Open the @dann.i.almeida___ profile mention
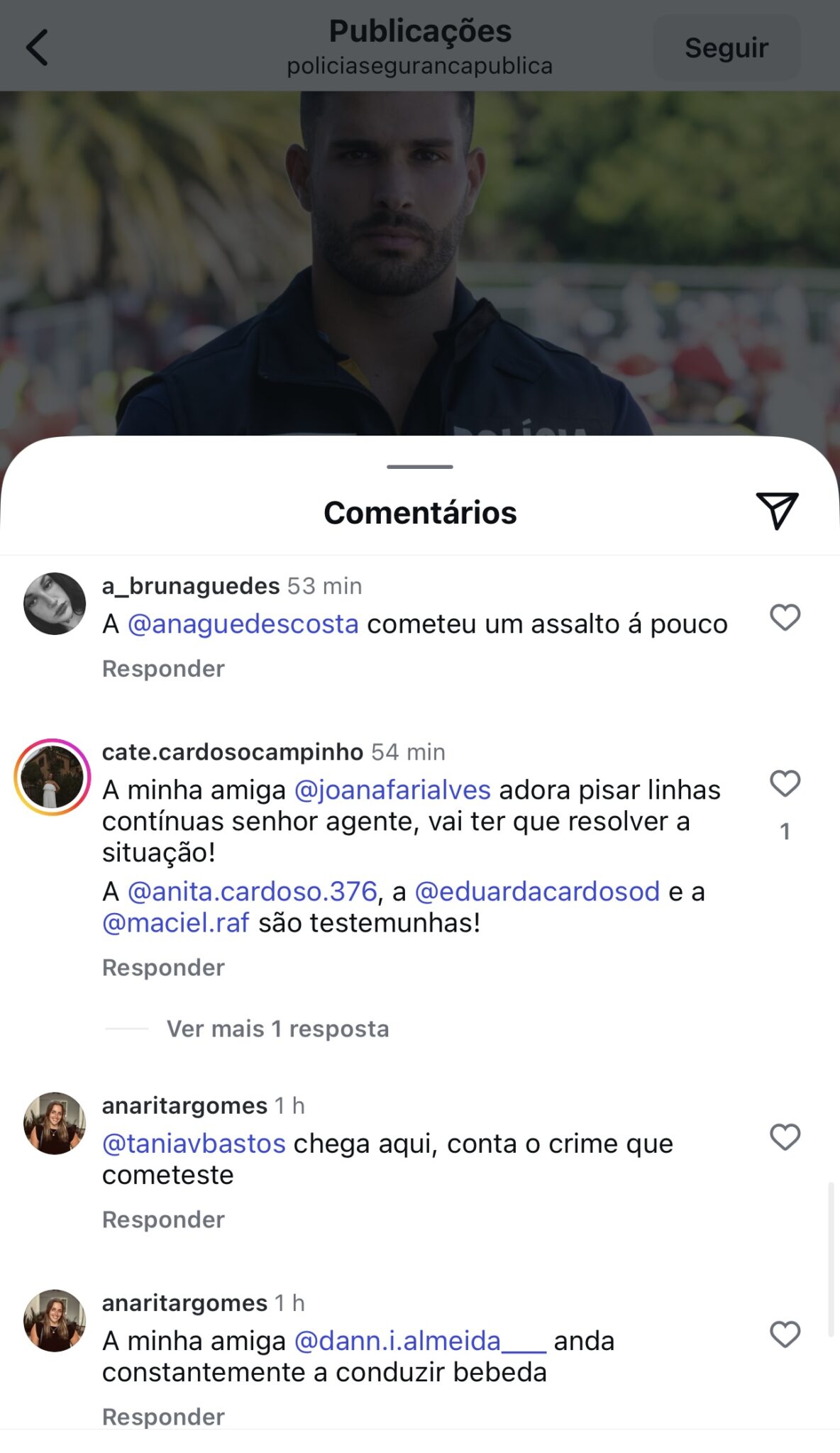This screenshot has width=840, height=1453. pos(419,1341)
